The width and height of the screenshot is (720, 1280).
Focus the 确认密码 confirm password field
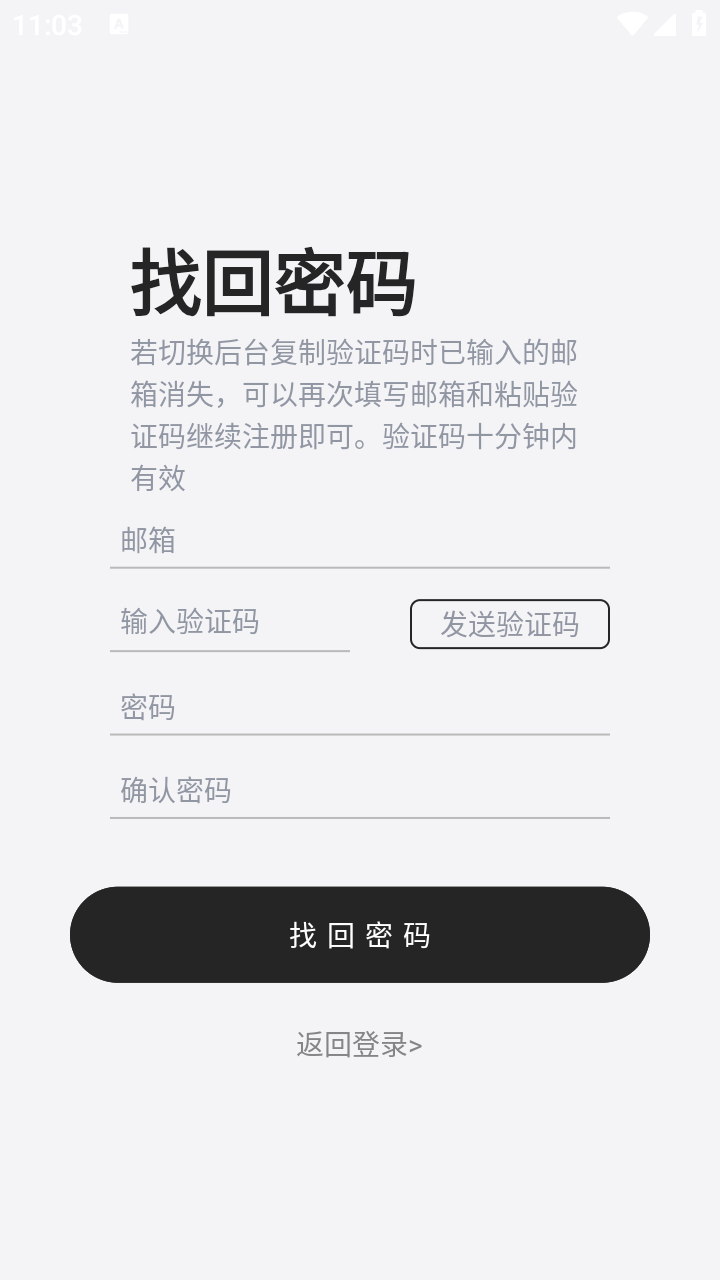(x=359, y=791)
